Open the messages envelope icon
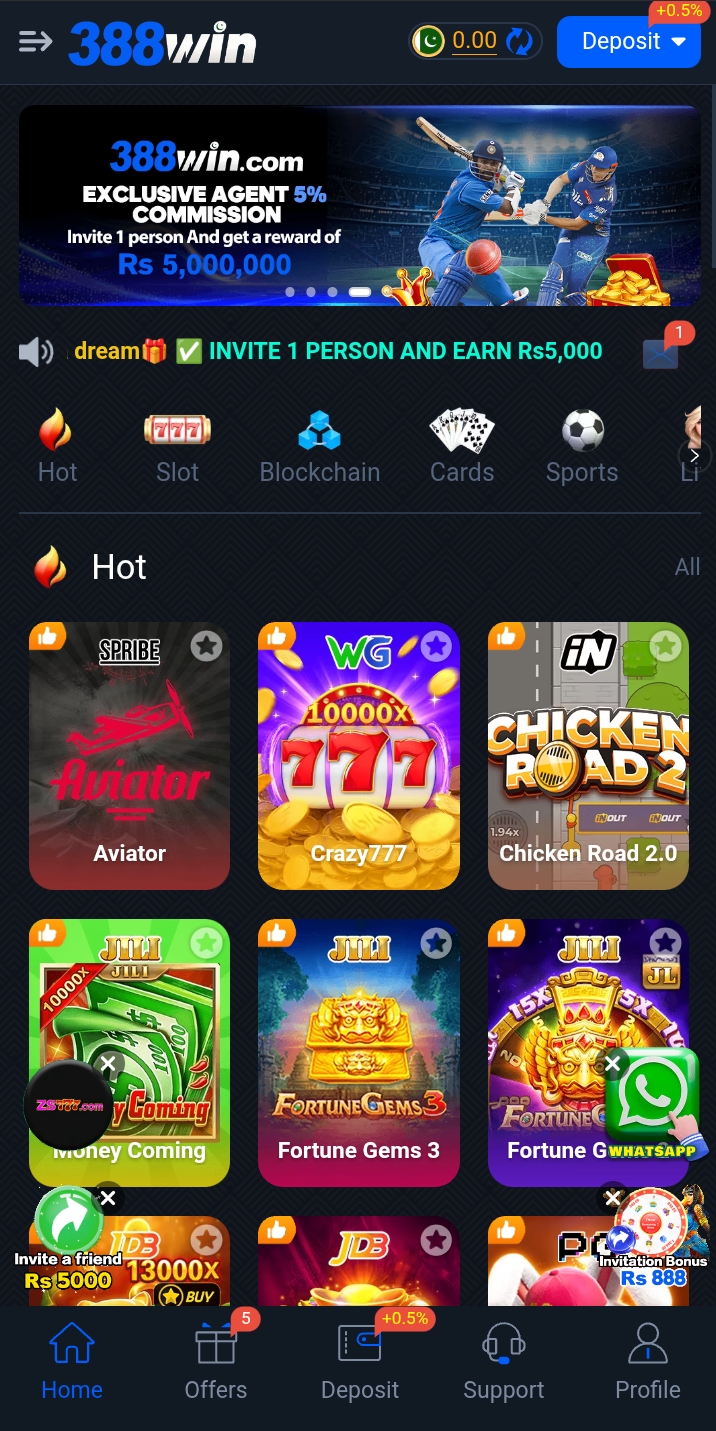 [661, 352]
